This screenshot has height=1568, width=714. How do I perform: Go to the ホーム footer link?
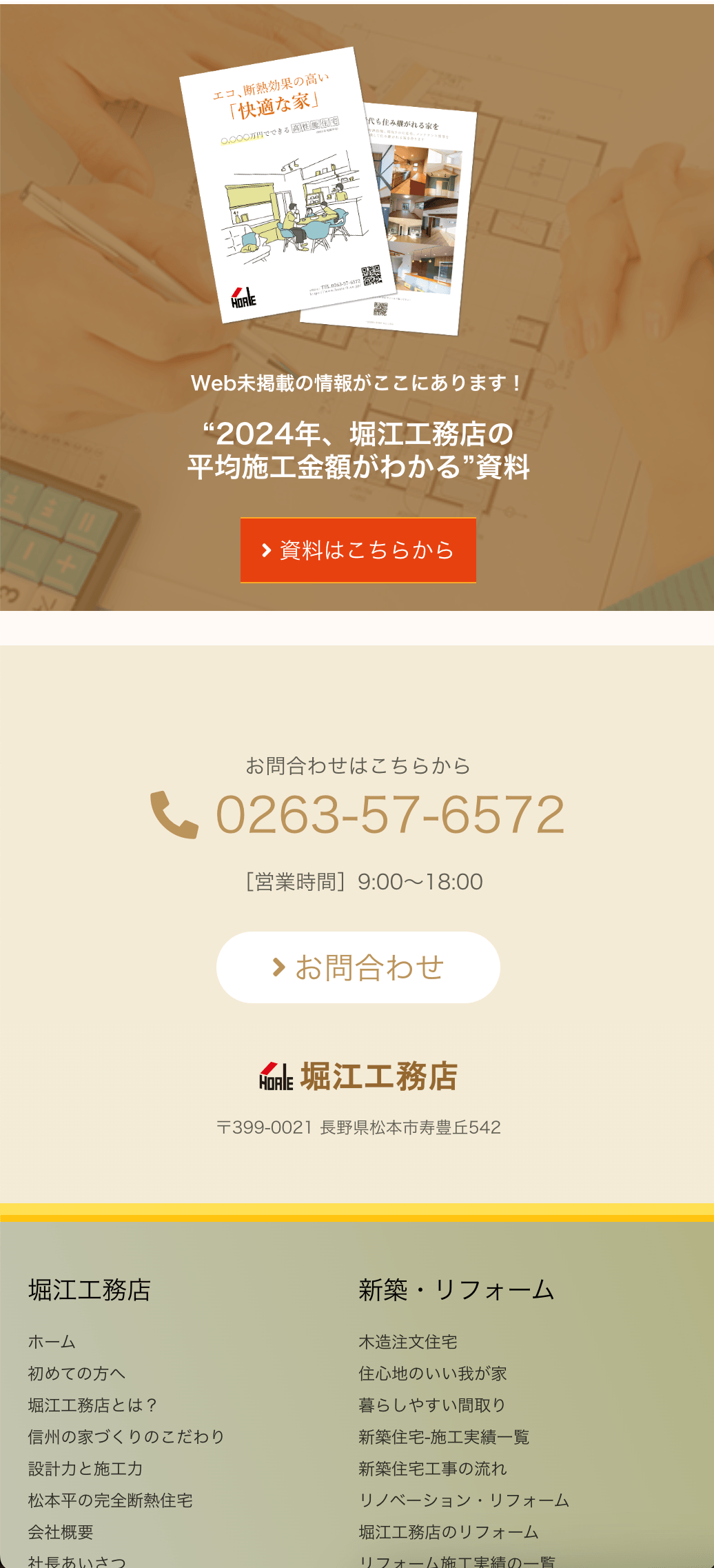point(52,1342)
